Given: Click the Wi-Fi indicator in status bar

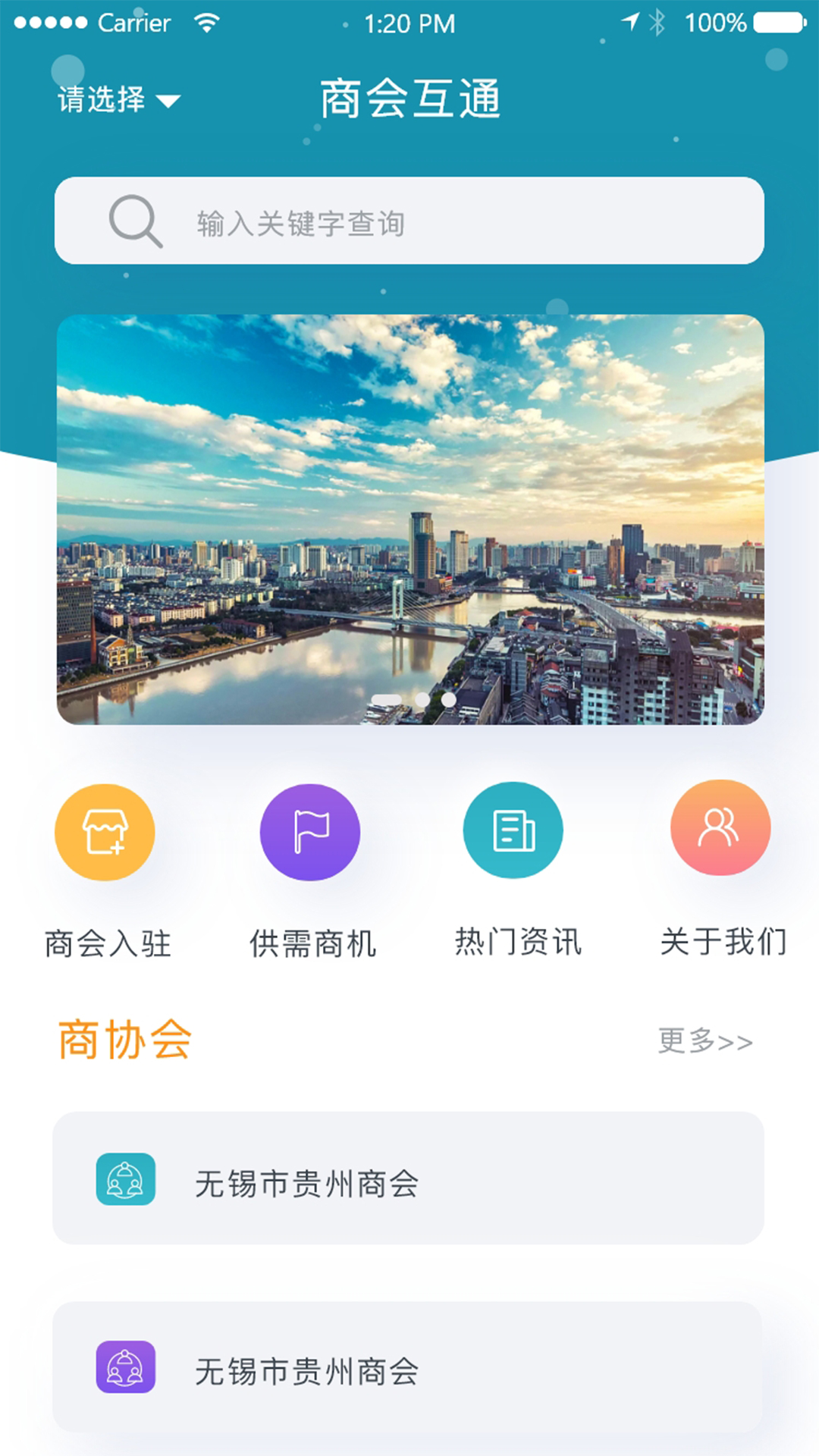Looking at the screenshot, I should [206, 21].
